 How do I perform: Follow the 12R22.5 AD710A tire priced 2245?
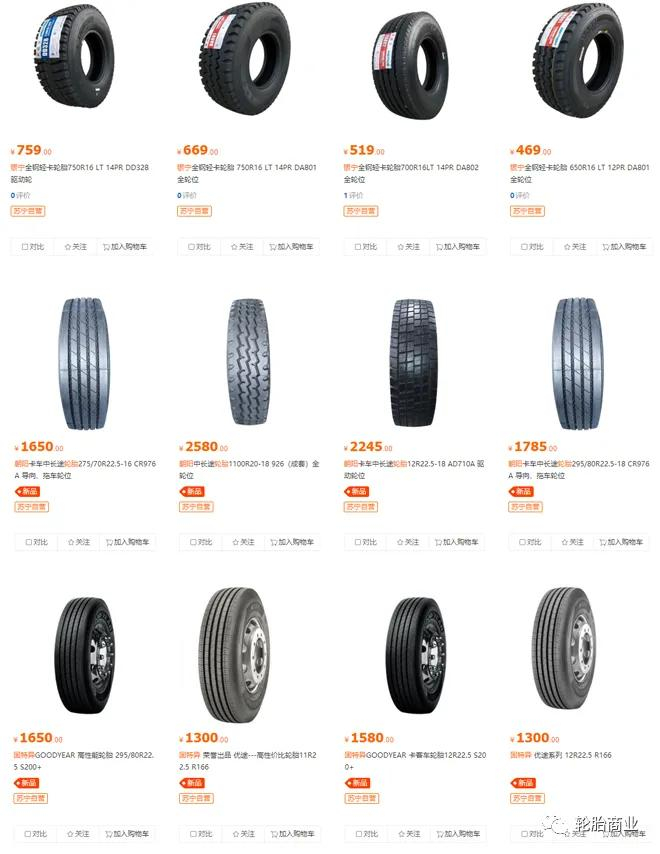pyautogui.click(x=408, y=542)
